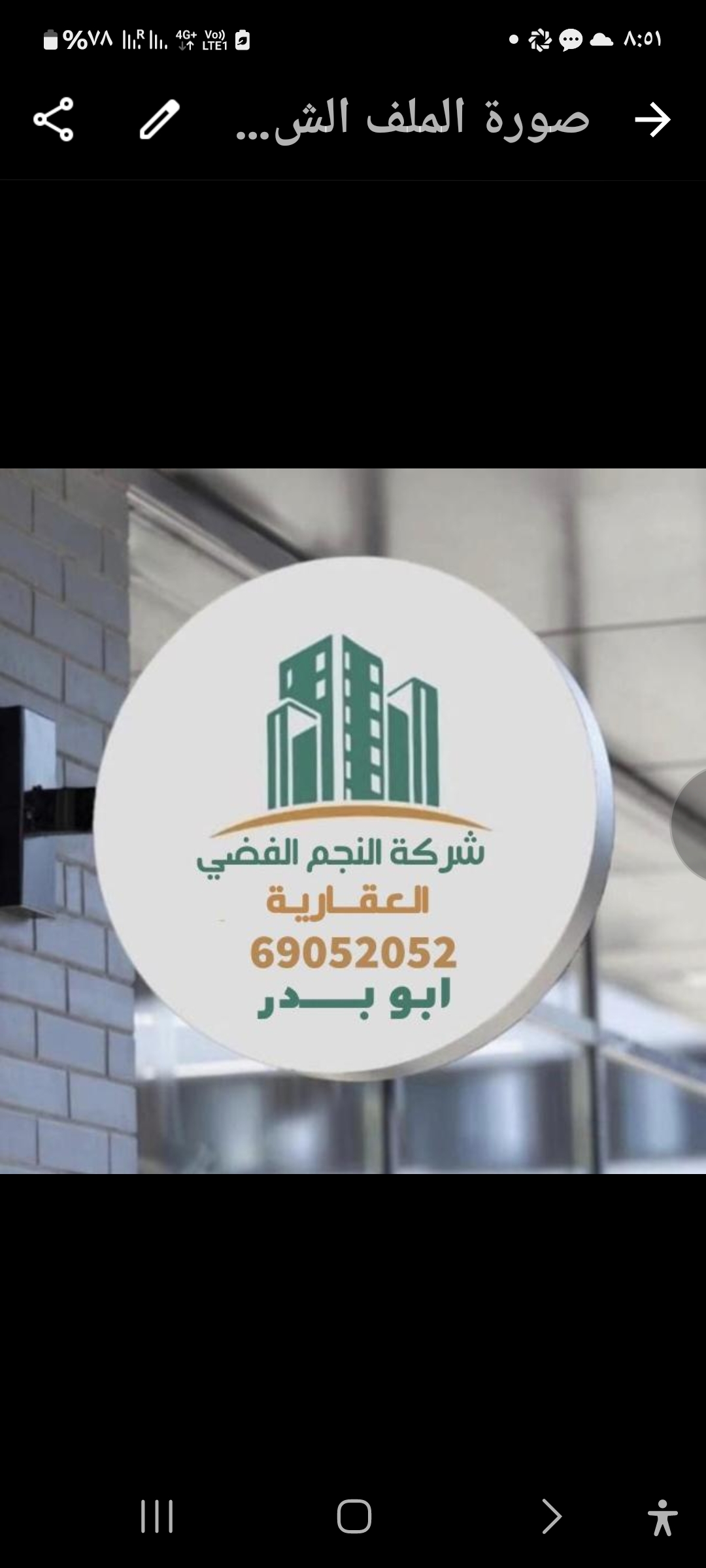Tap the profile picture image
706x1568 pixels.
pos(353,821)
